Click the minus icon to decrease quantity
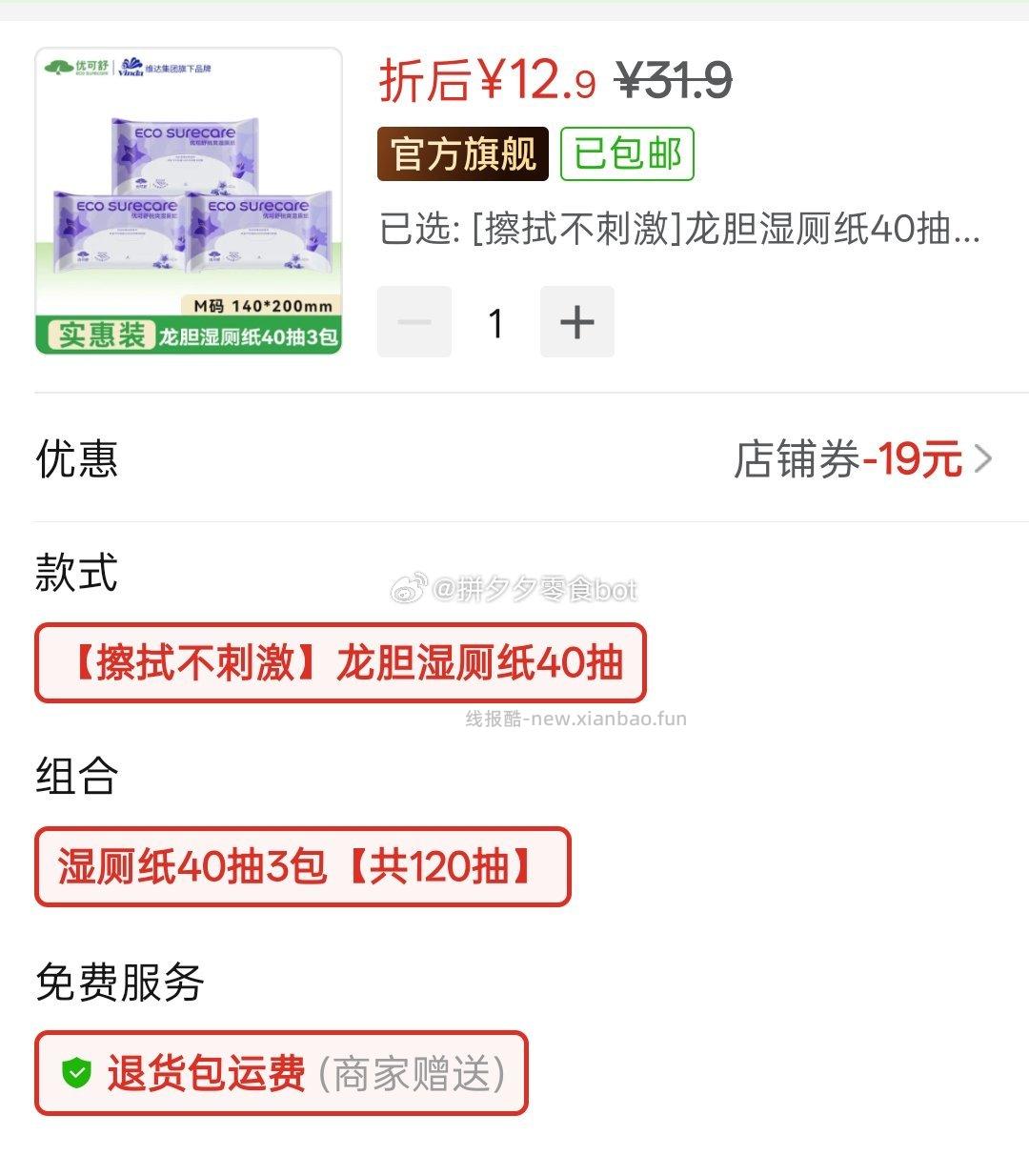 tap(414, 322)
